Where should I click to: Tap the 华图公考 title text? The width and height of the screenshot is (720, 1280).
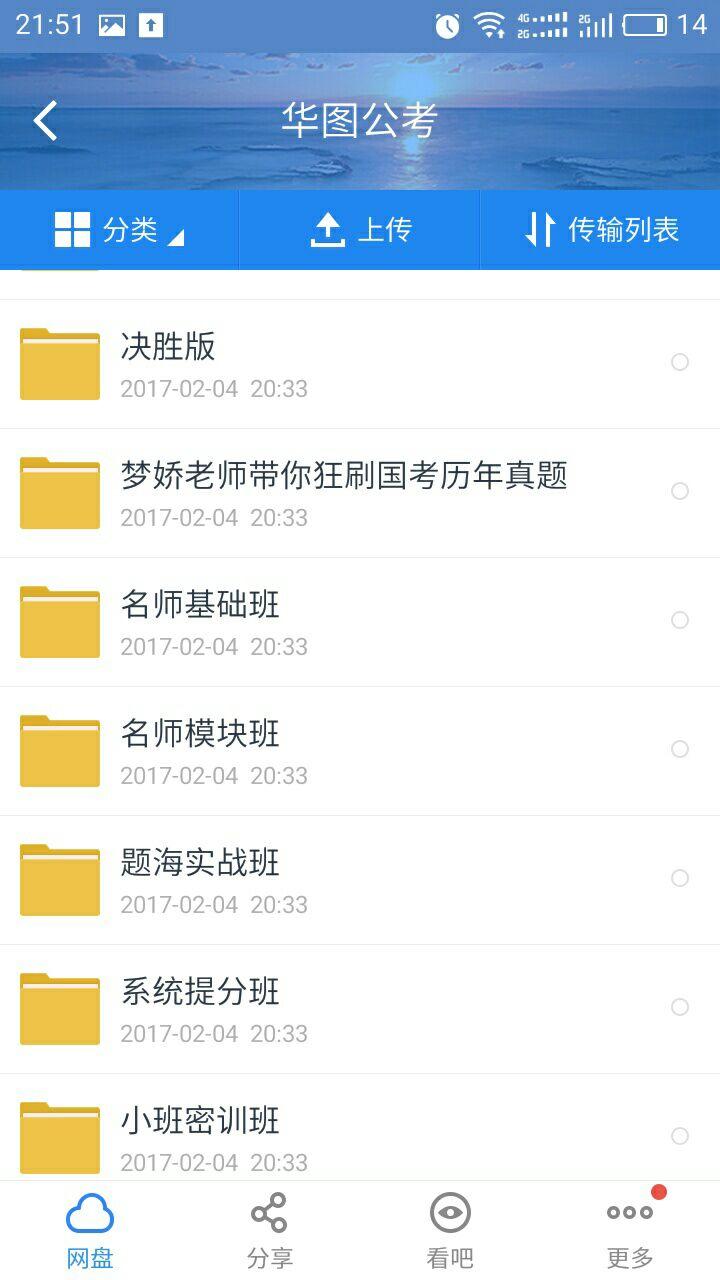tap(360, 119)
